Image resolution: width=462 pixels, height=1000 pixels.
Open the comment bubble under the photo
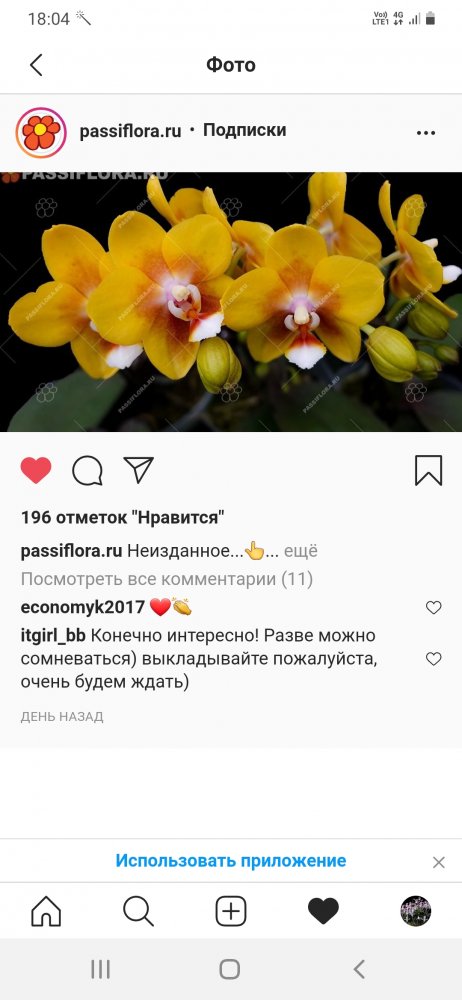click(87, 471)
